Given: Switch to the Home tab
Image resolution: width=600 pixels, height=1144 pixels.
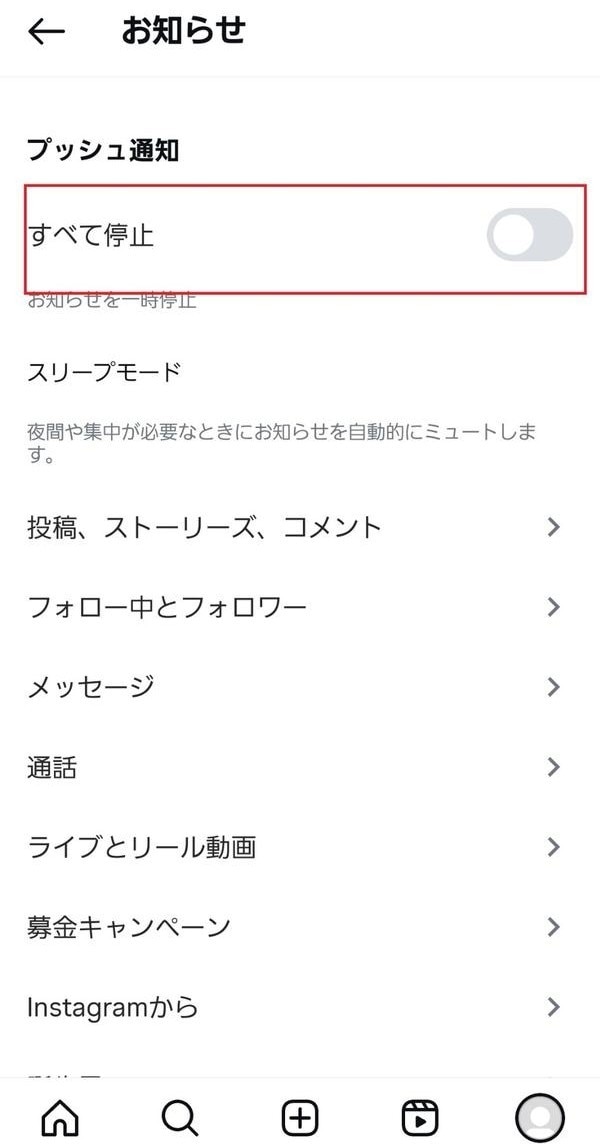Looking at the screenshot, I should [60, 1115].
